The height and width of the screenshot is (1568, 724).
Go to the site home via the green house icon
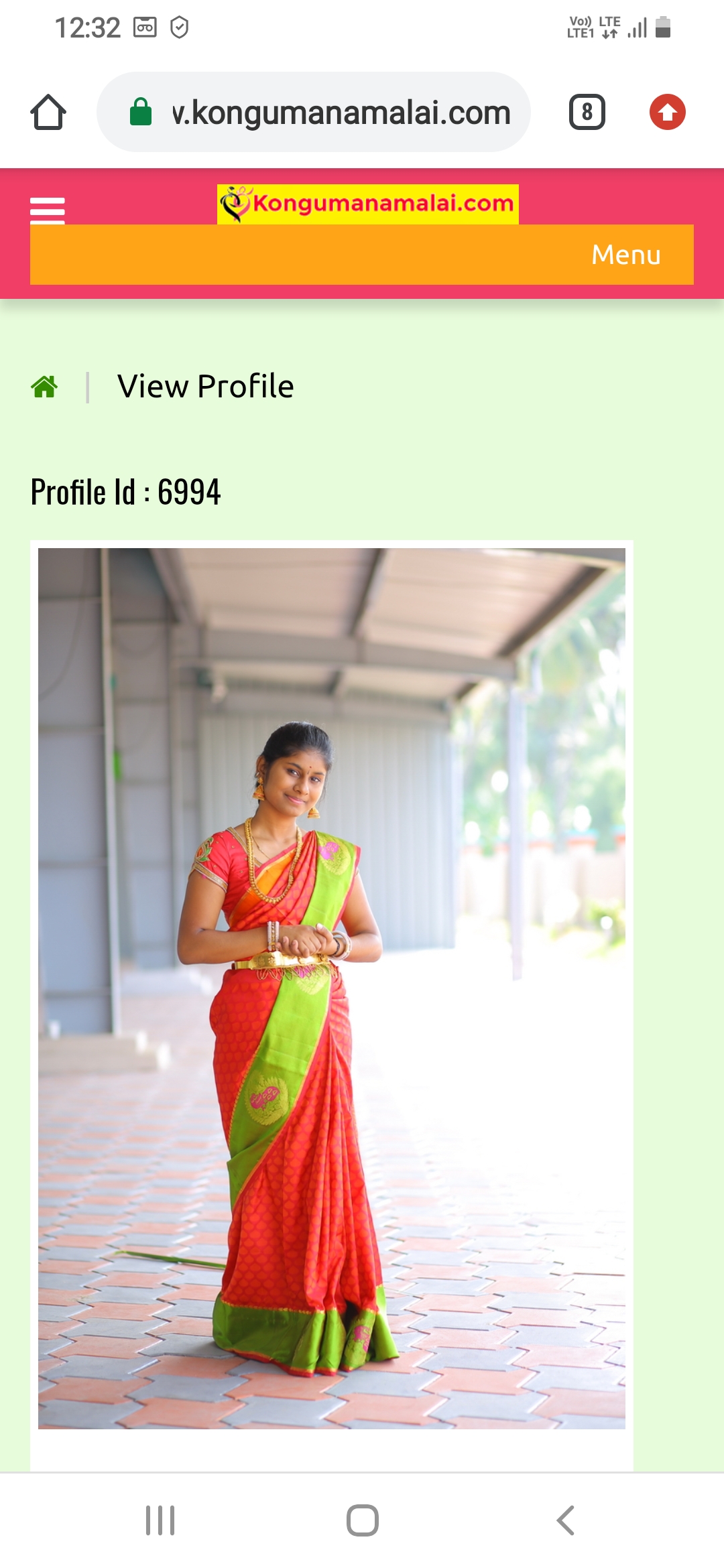[44, 387]
